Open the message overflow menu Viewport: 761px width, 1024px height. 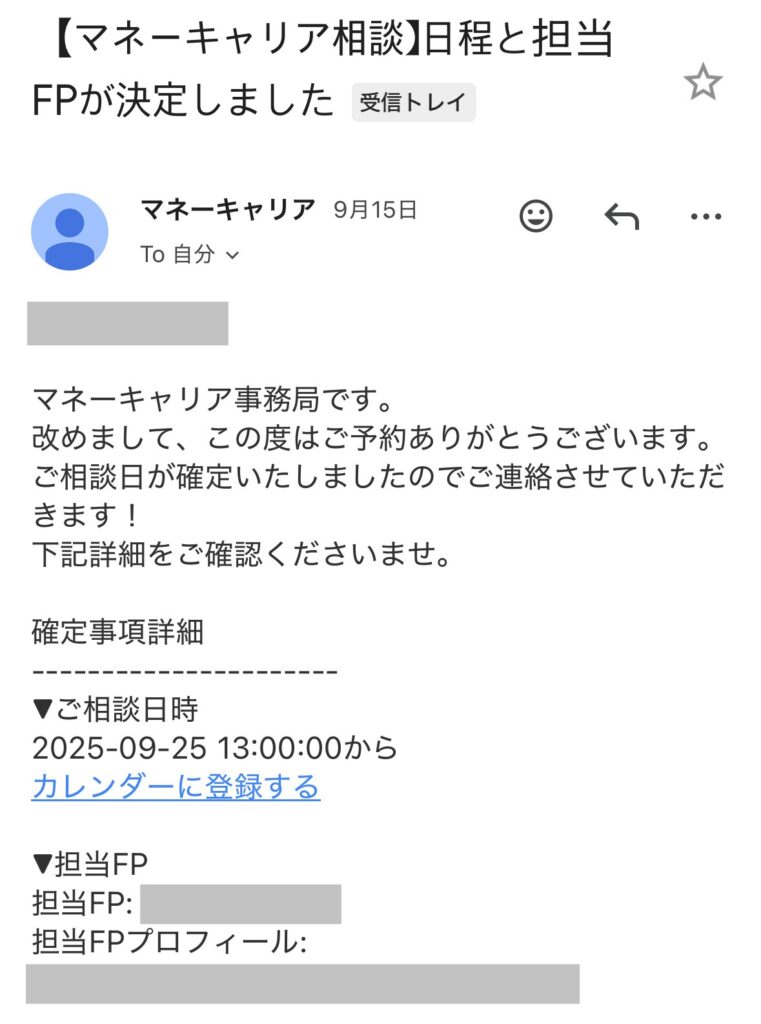706,216
